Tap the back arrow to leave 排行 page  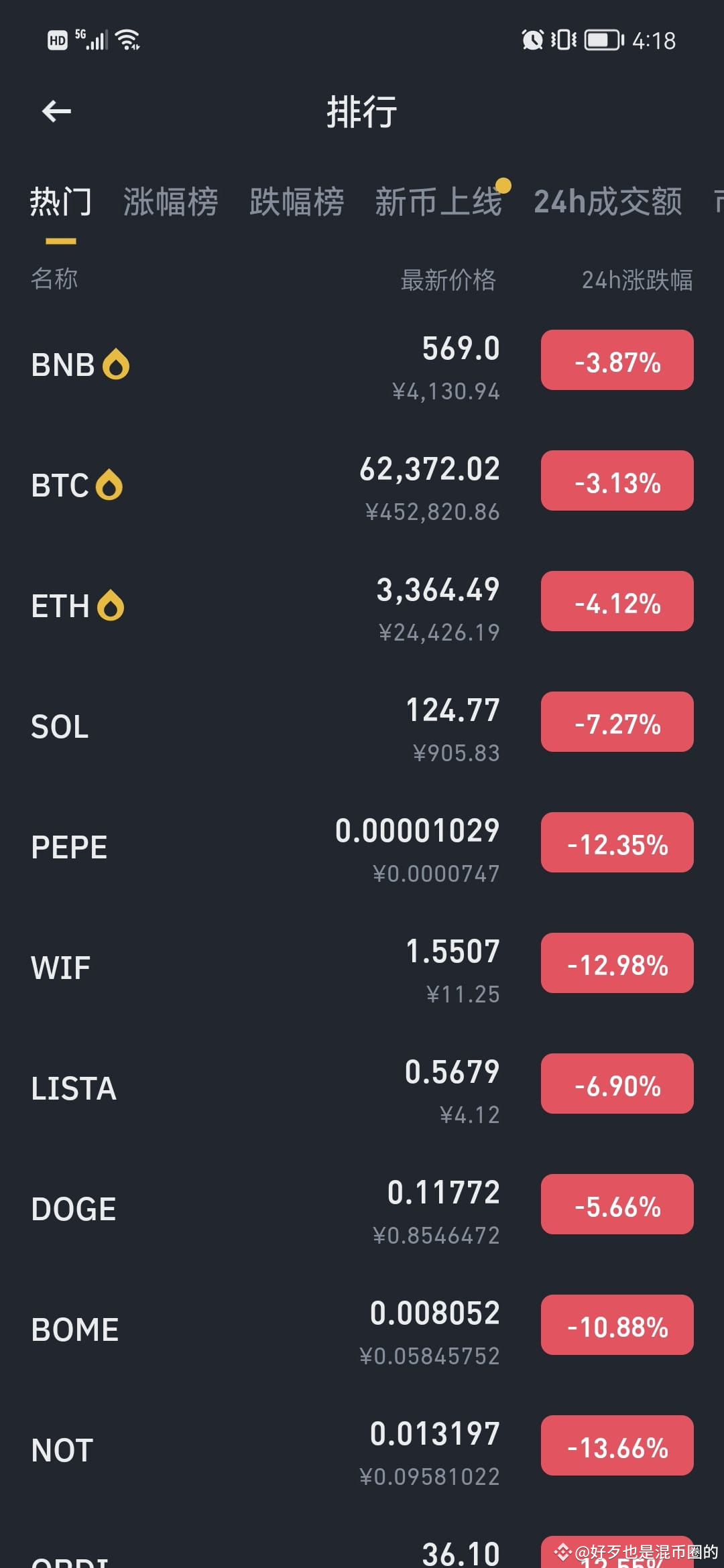pyautogui.click(x=56, y=111)
